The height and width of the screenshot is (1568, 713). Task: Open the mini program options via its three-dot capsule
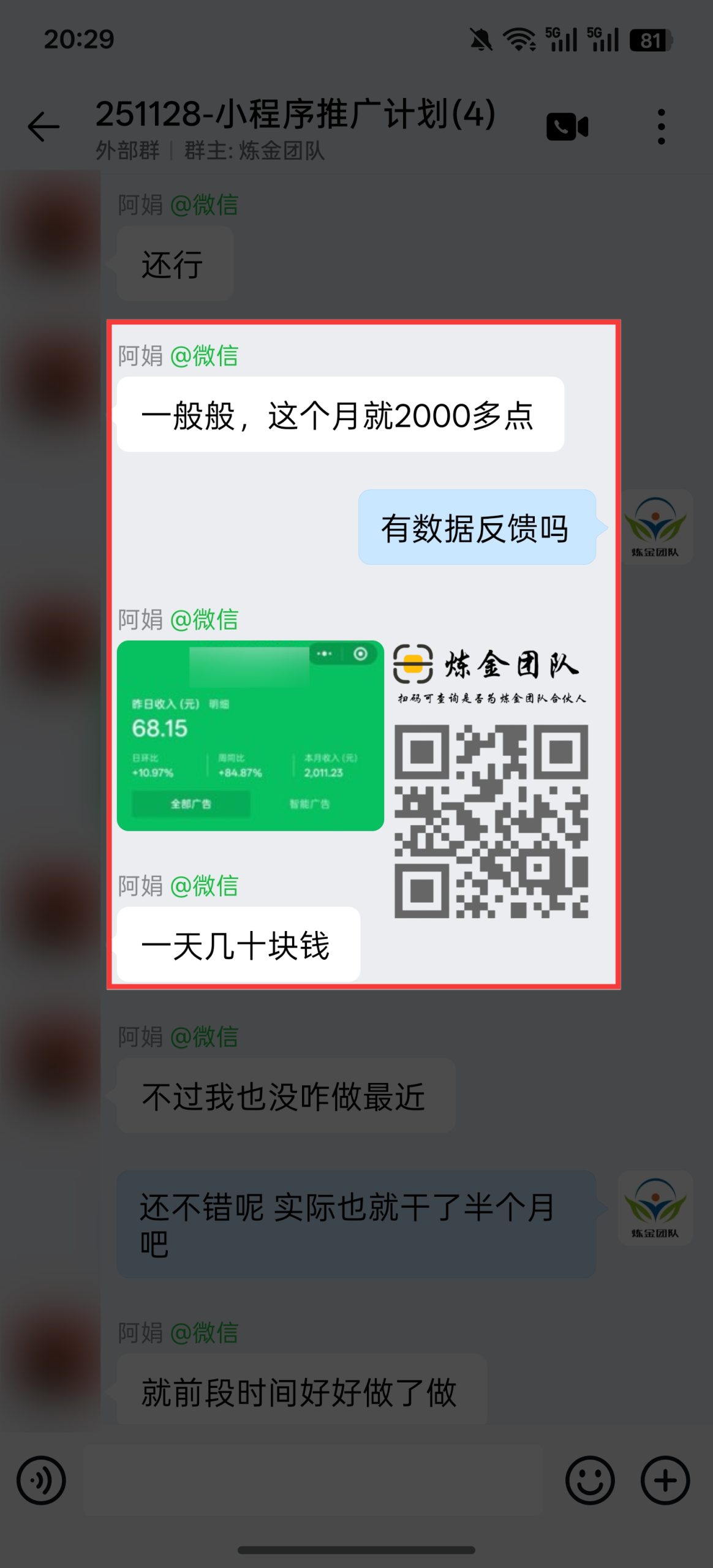323,654
